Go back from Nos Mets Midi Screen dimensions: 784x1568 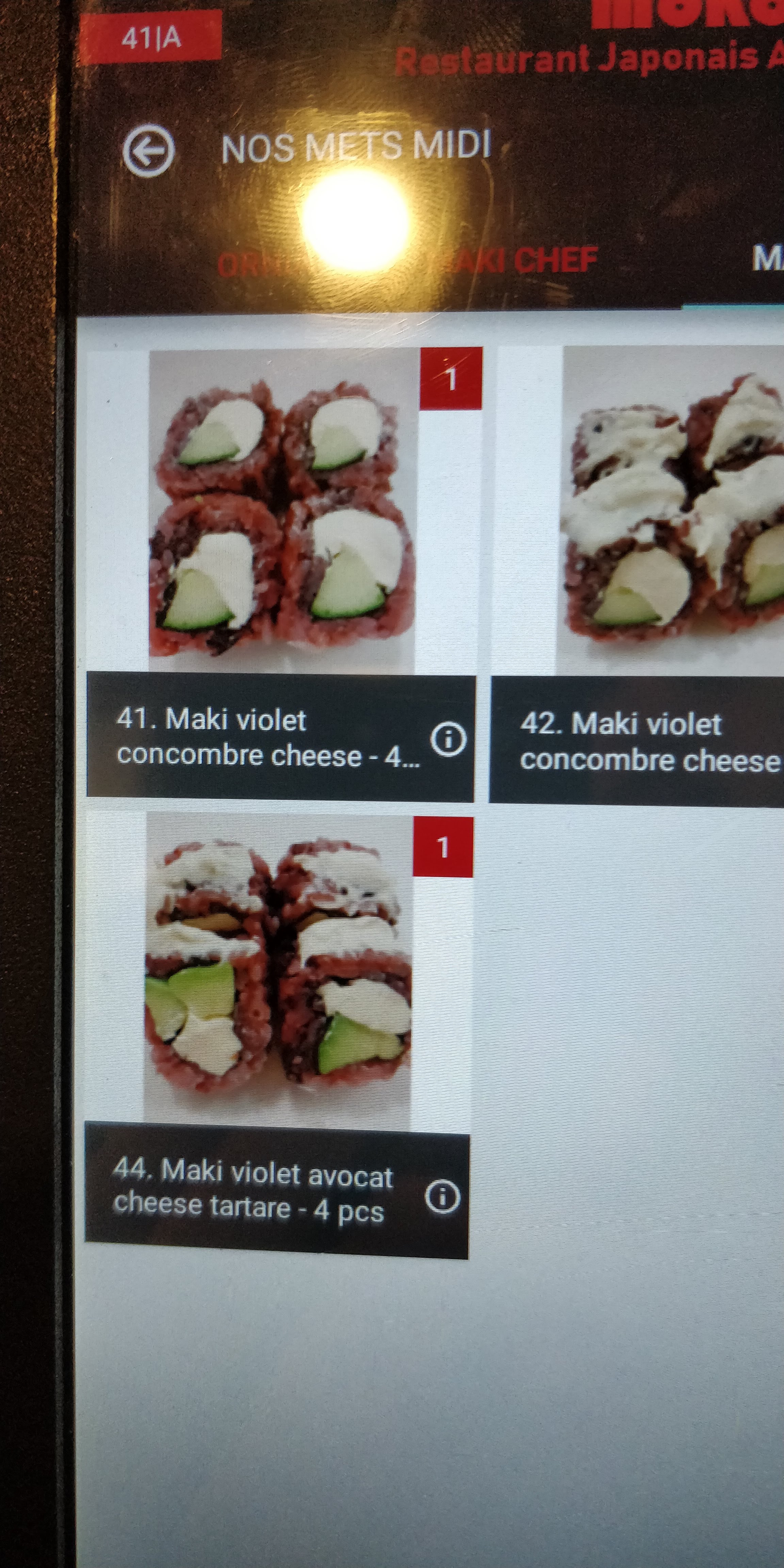pyautogui.click(x=148, y=150)
